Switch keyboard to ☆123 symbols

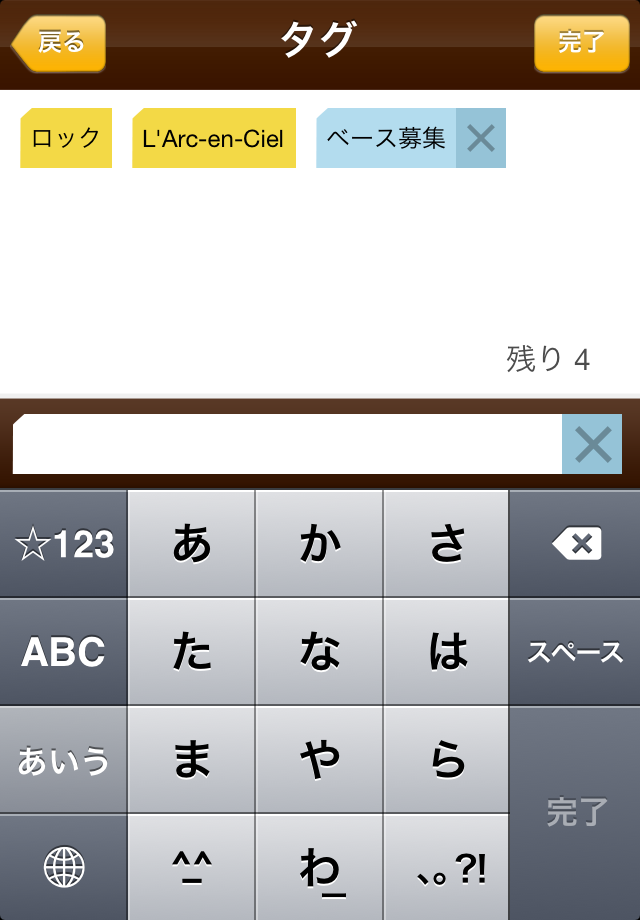point(64,544)
